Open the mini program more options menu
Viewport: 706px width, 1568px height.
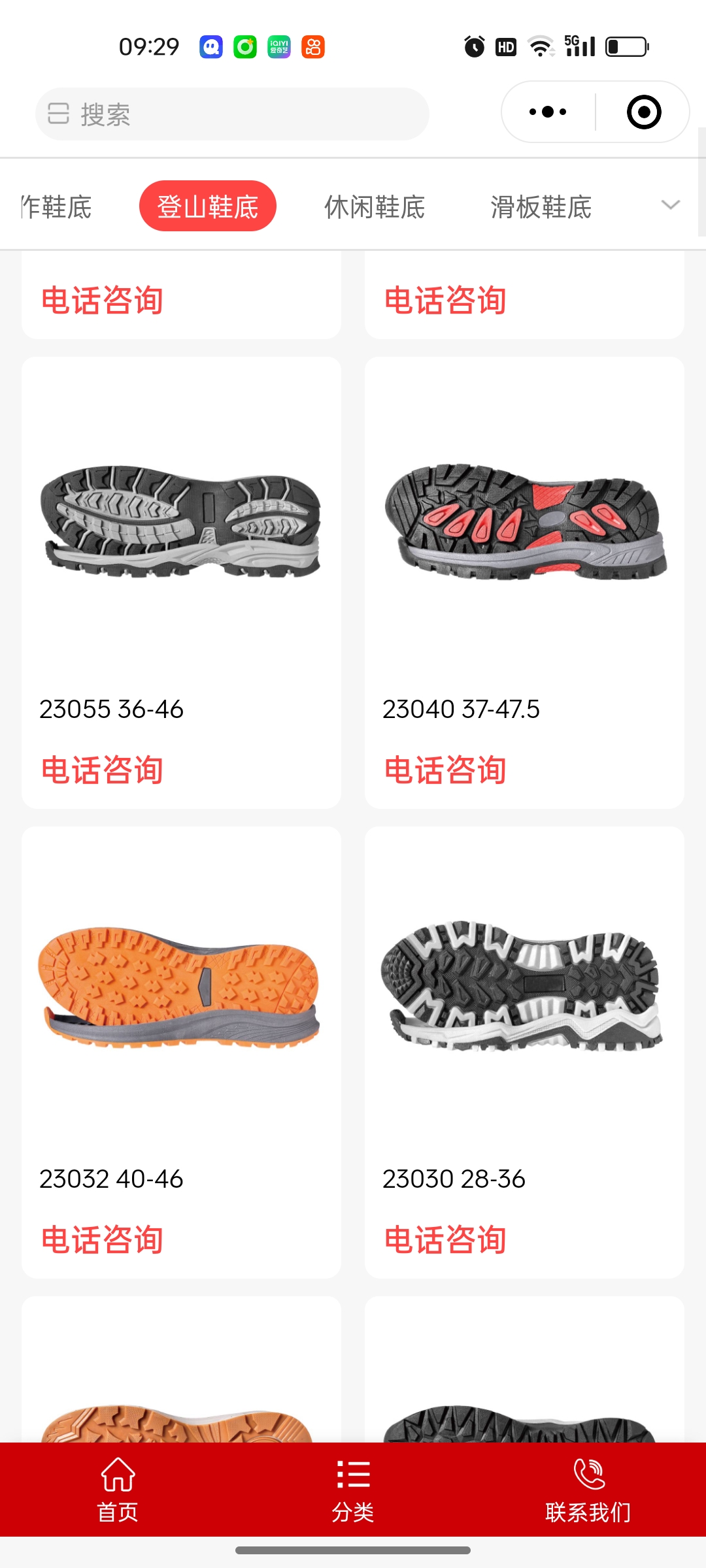click(548, 112)
